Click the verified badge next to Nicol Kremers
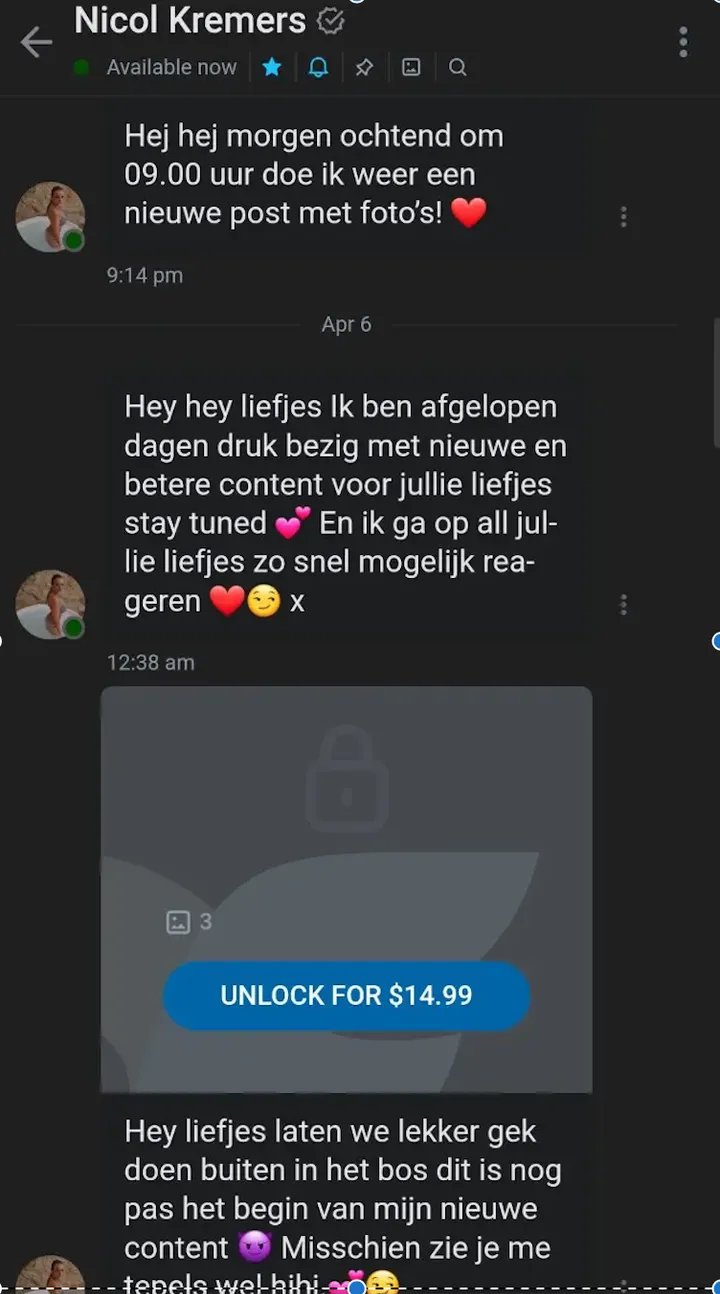This screenshot has height=1294, width=720. click(329, 20)
